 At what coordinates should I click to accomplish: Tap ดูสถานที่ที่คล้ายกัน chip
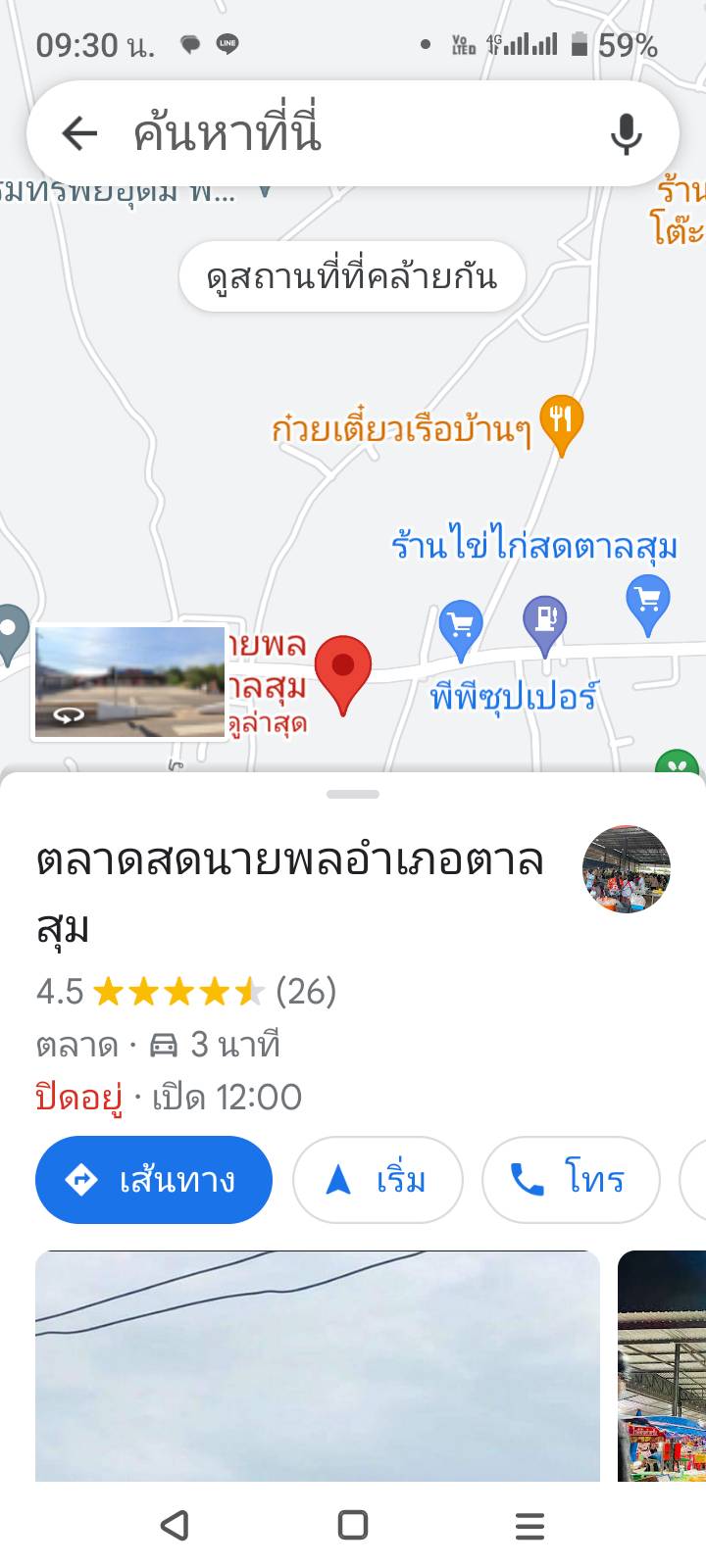(352, 276)
